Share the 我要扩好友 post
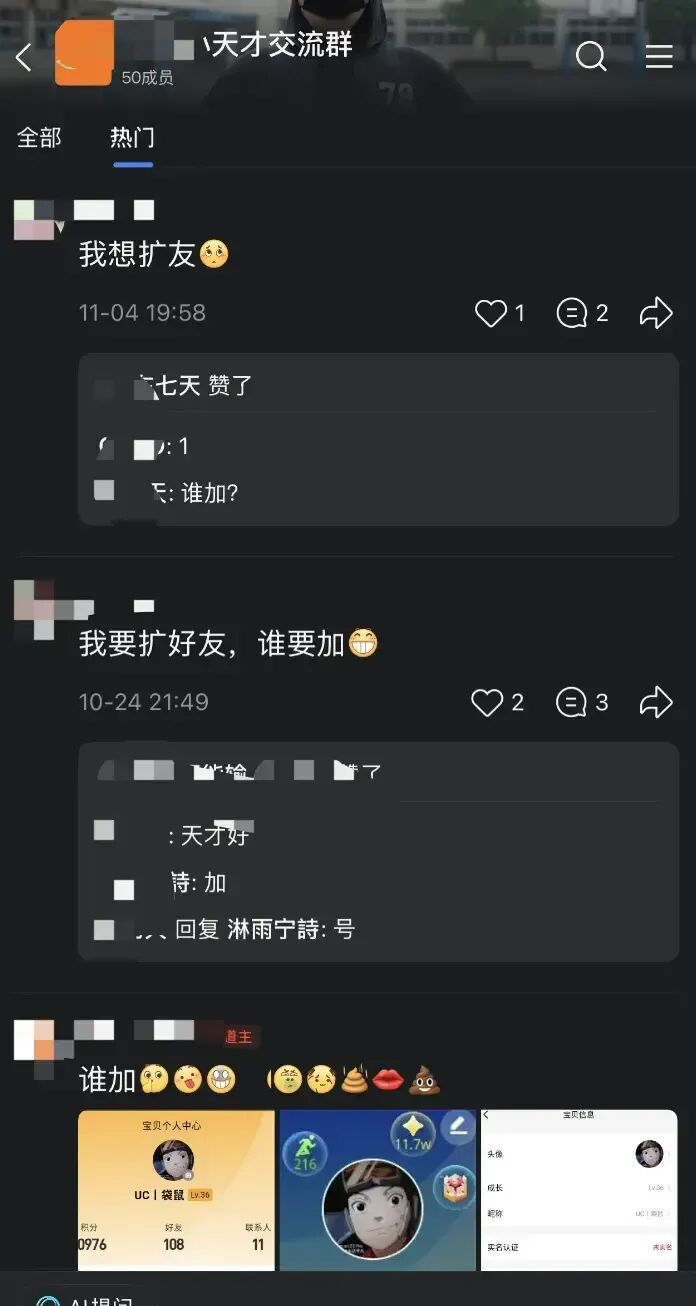The width and height of the screenshot is (696, 1306). [656, 703]
